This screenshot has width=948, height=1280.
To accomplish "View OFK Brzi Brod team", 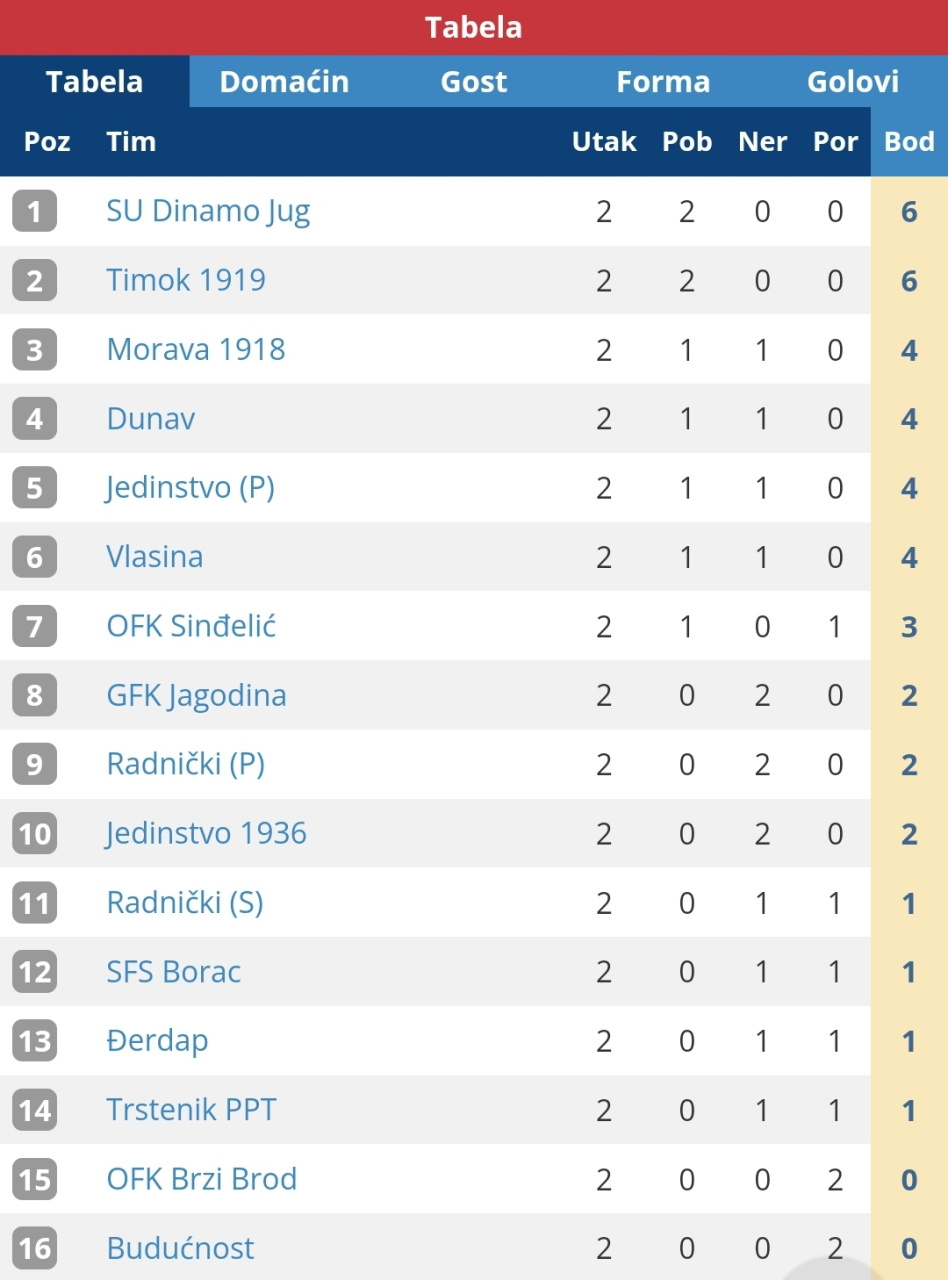I will (201, 1179).
